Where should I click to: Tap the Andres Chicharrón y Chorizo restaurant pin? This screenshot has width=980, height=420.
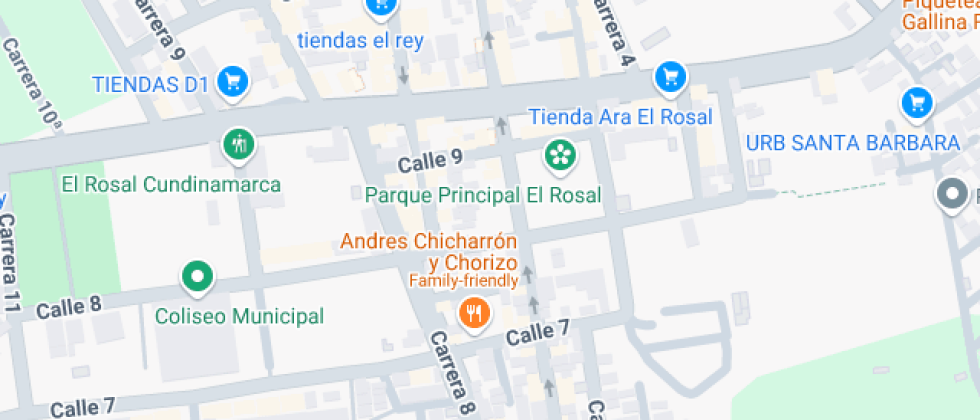point(474,315)
